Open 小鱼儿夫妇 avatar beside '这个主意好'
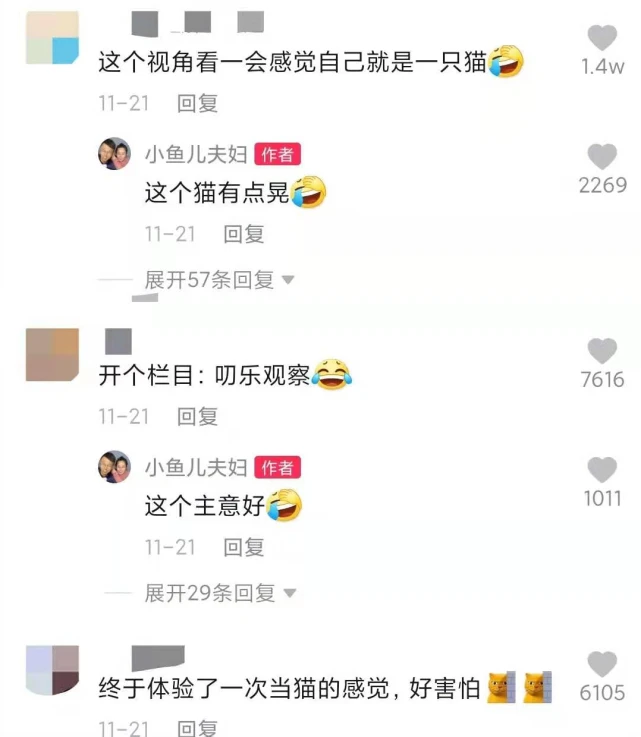 pyautogui.click(x=114, y=467)
